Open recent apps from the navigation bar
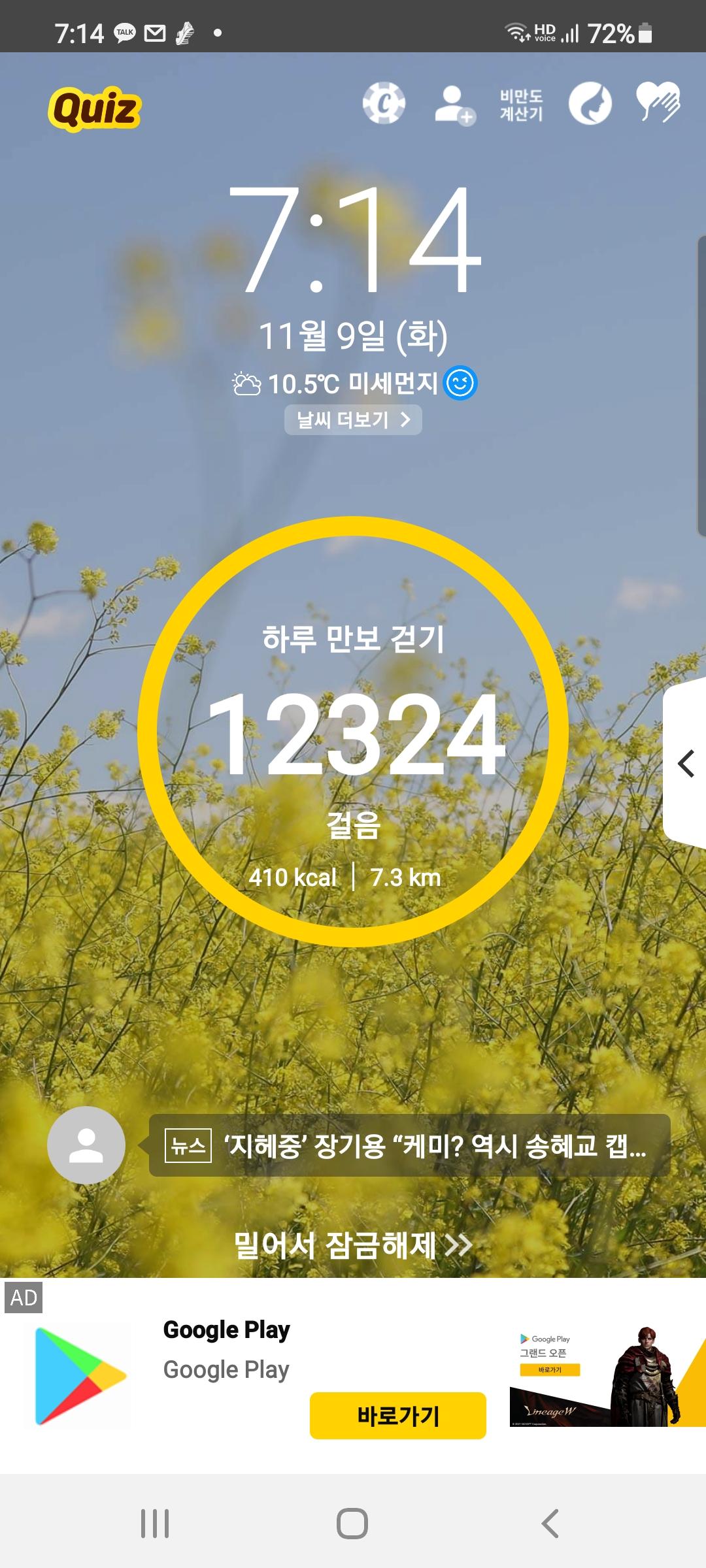The height and width of the screenshot is (1568, 706). tap(155, 1524)
